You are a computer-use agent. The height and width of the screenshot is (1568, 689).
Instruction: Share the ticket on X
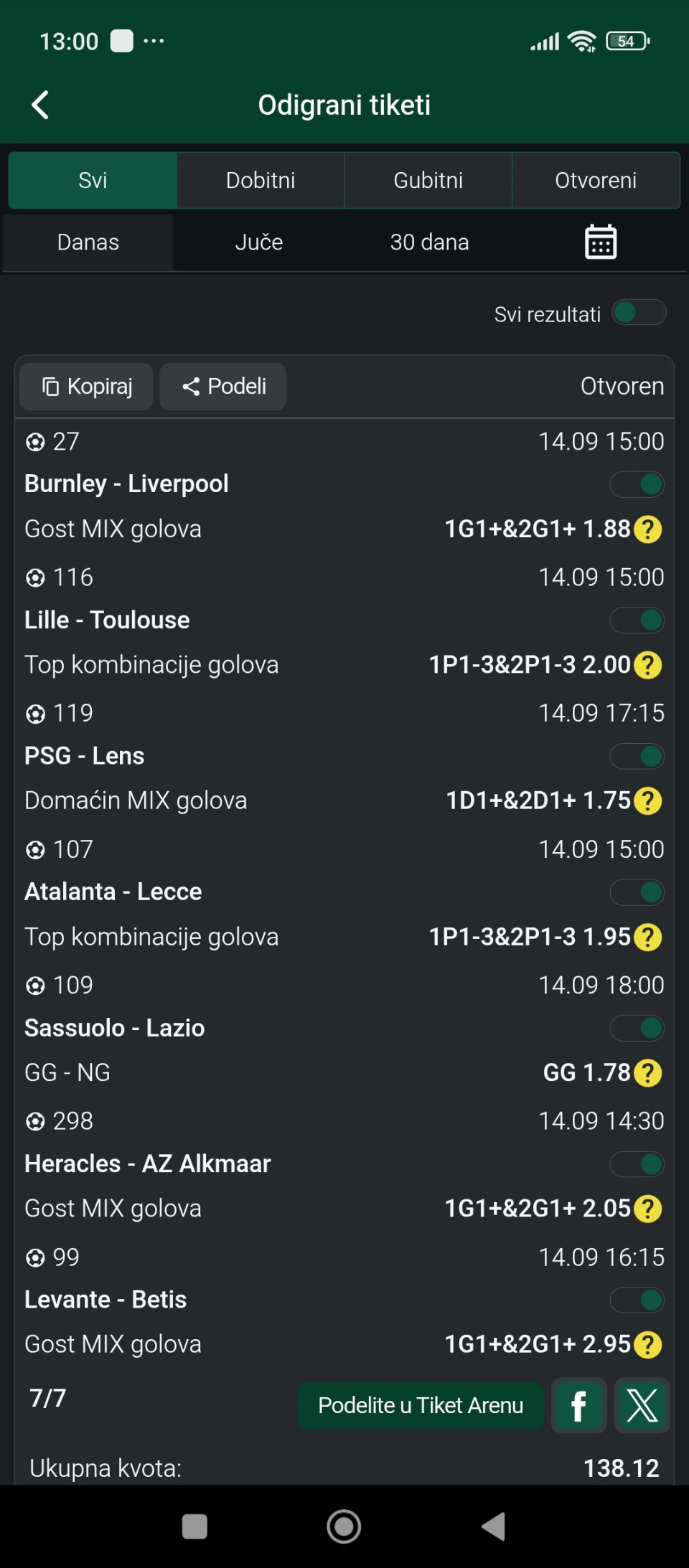pyautogui.click(x=642, y=1405)
